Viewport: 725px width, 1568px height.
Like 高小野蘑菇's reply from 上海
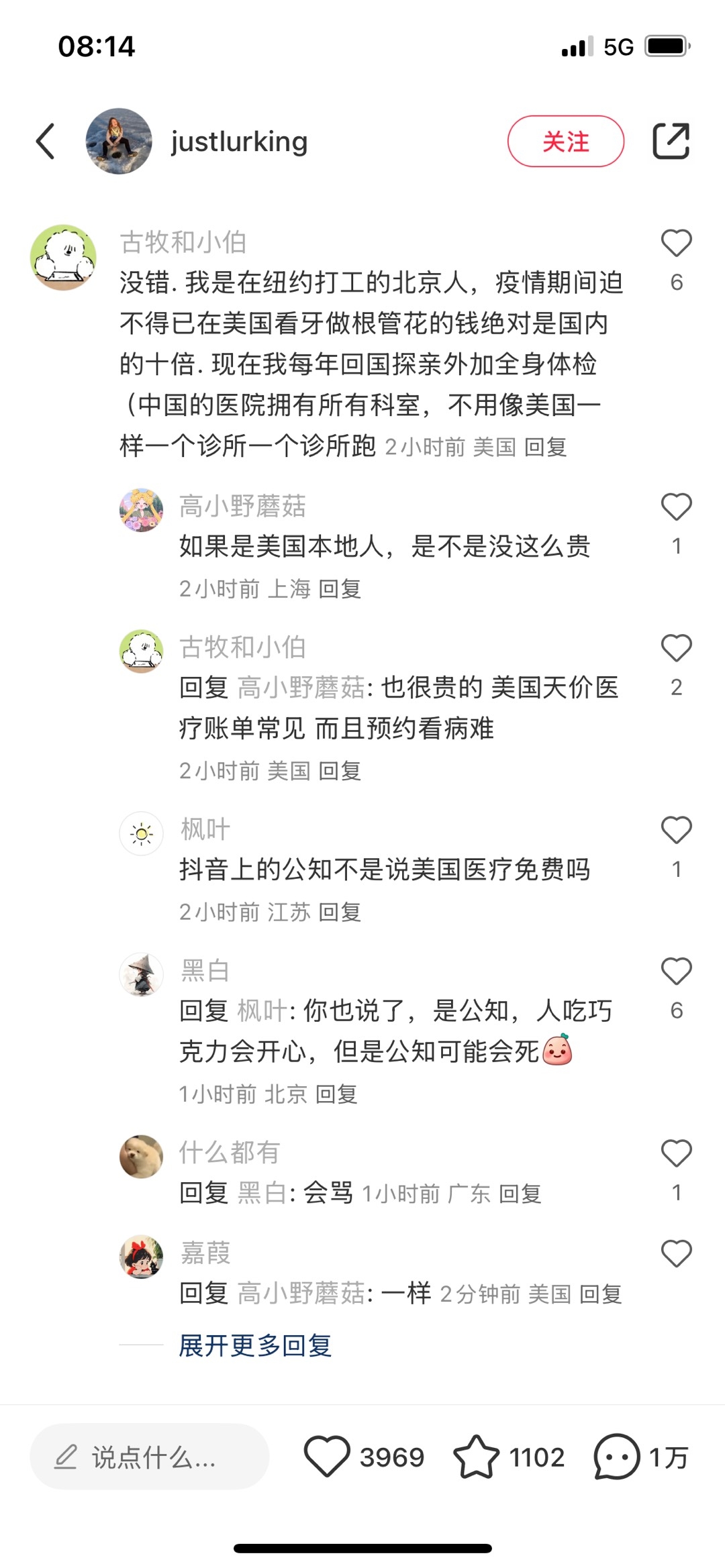click(x=676, y=507)
